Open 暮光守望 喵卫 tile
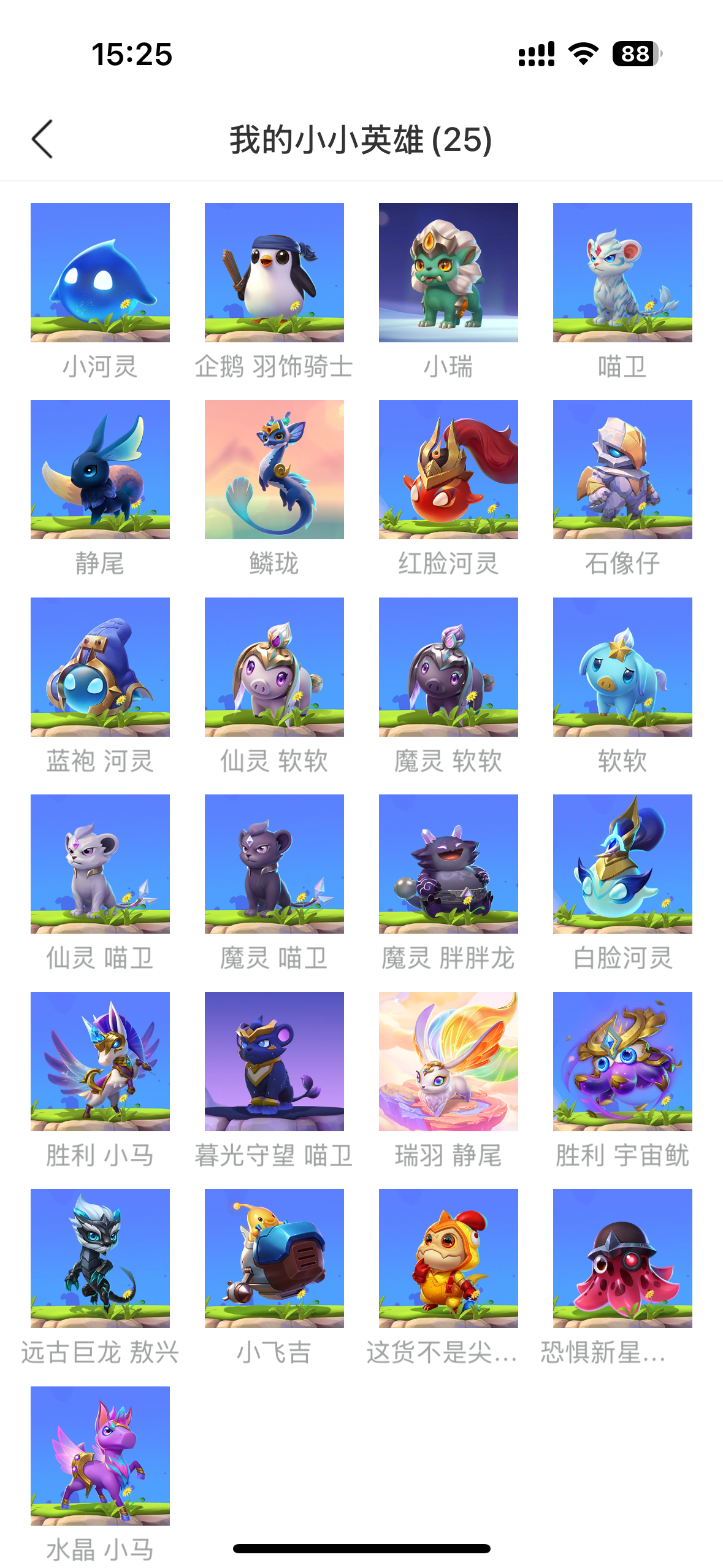Image resolution: width=723 pixels, height=1568 pixels. 274,1061
